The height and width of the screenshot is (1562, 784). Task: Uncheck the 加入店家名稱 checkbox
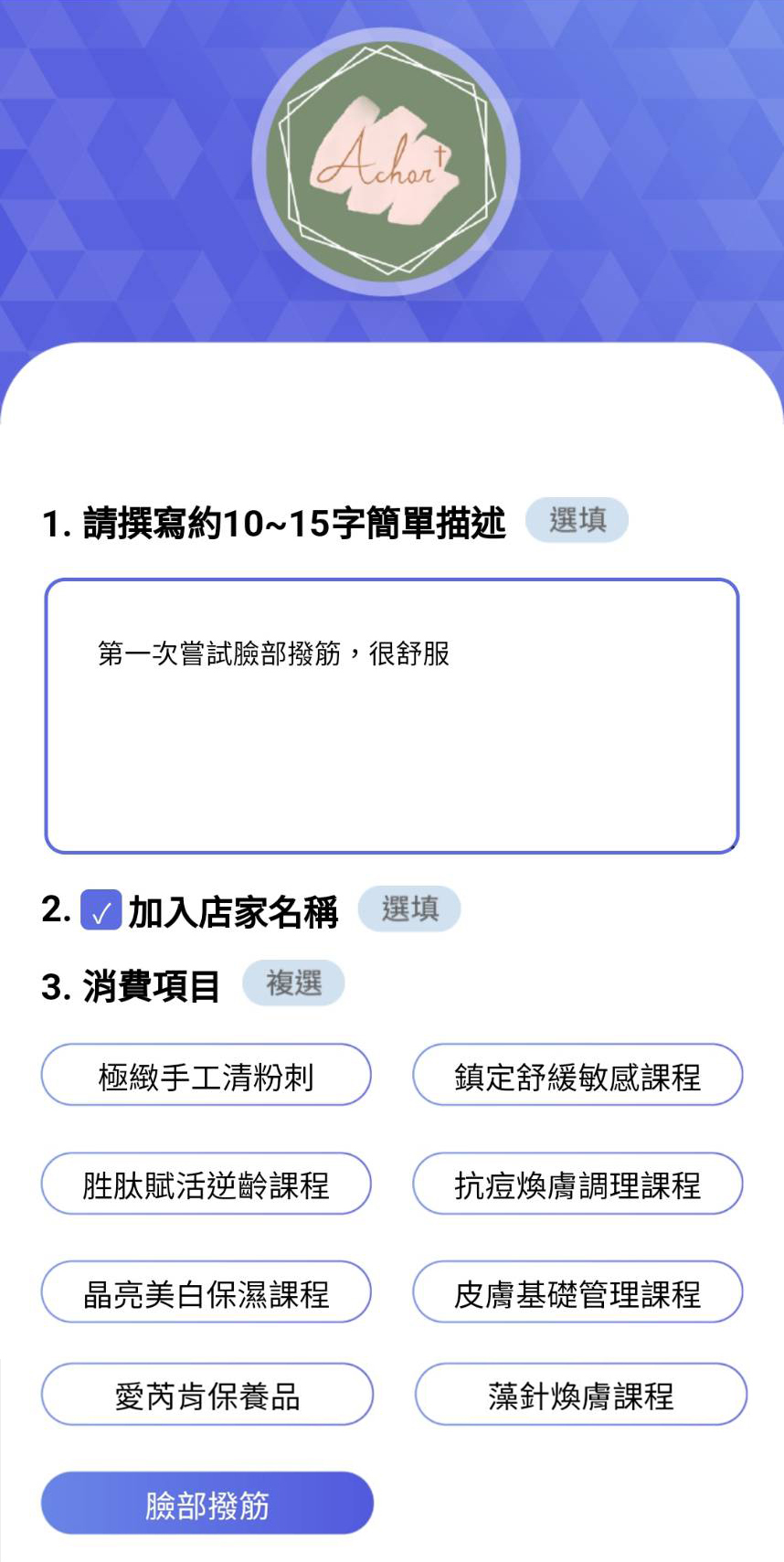(101, 910)
